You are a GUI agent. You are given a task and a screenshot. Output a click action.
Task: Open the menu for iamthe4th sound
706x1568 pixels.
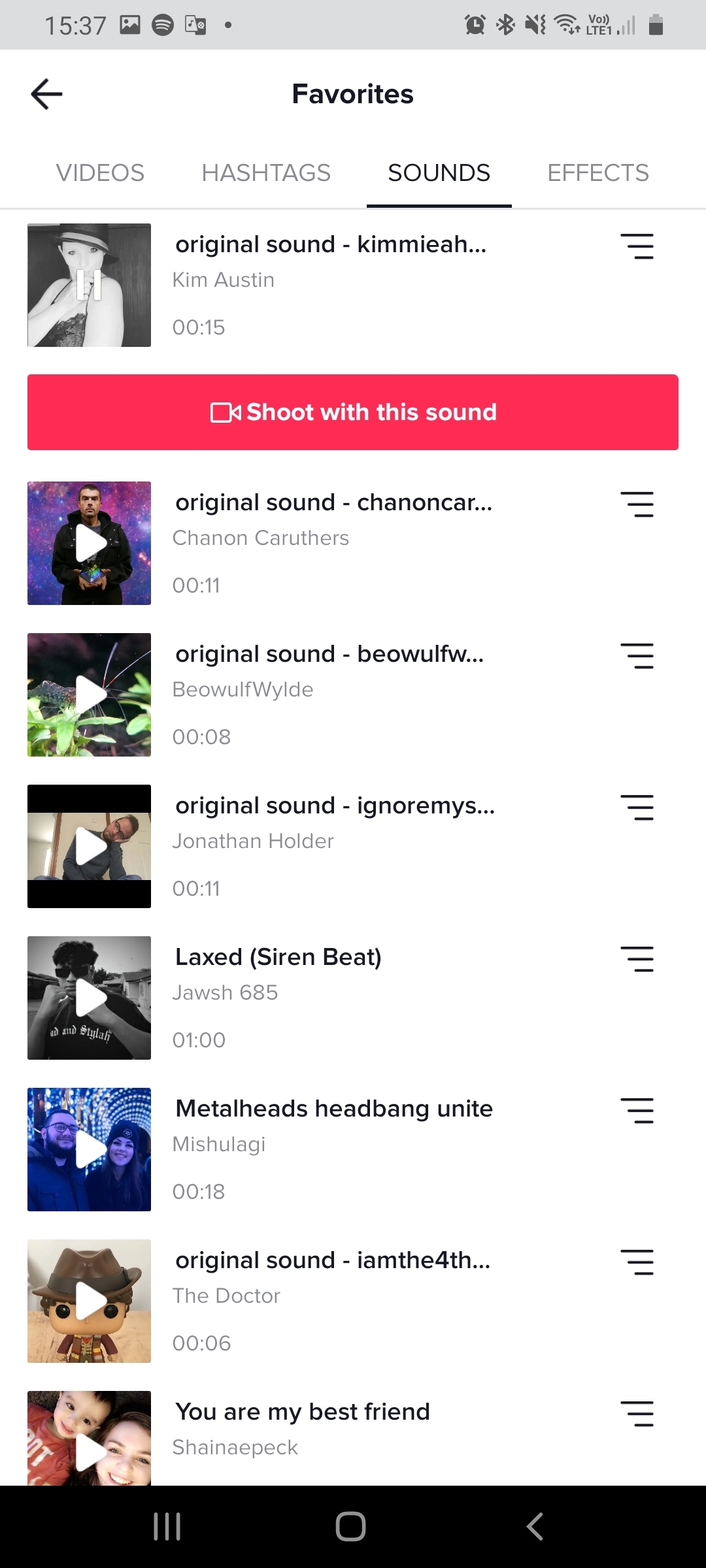638,1262
